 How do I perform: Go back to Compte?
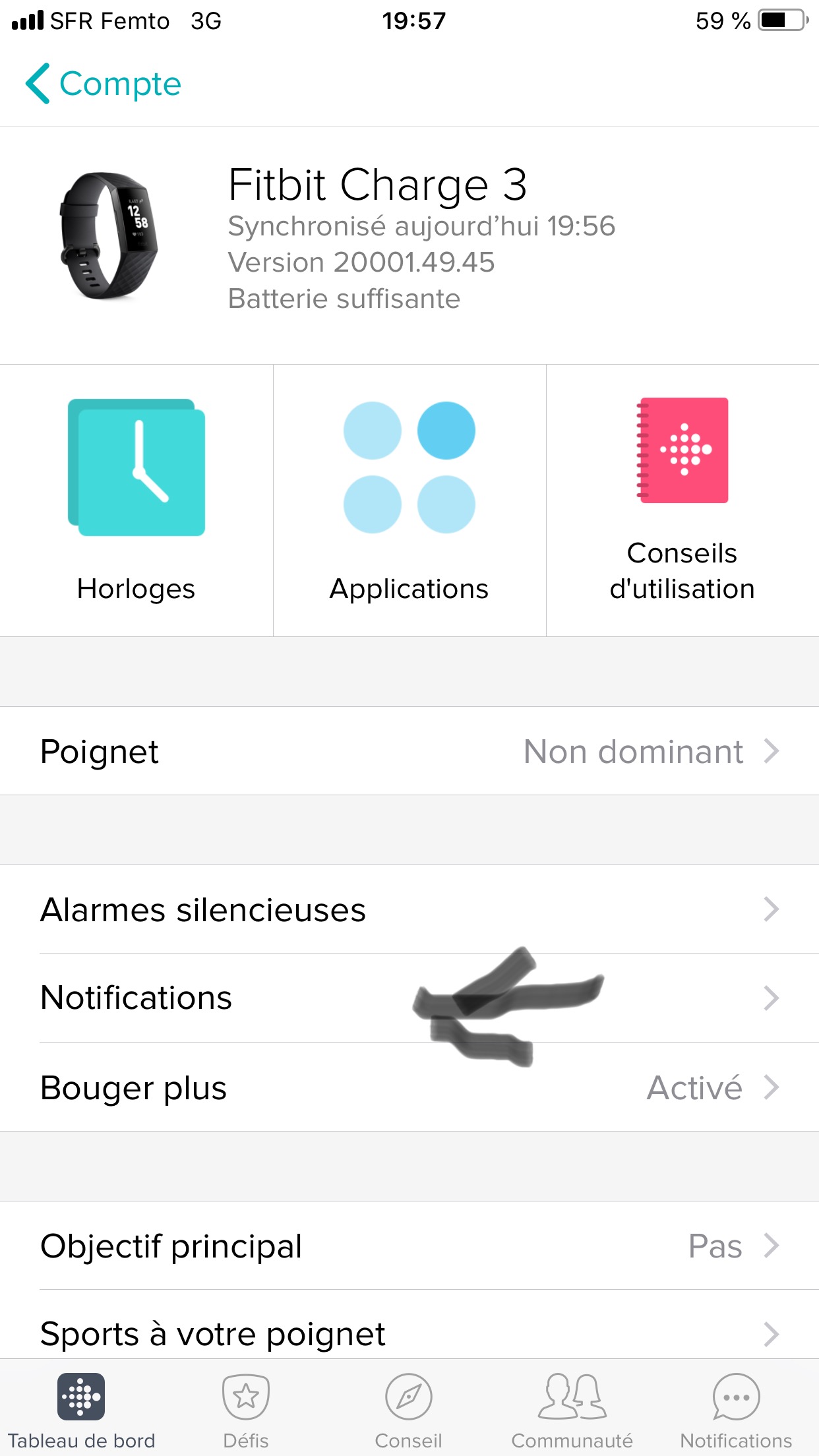pyautogui.click(x=104, y=84)
